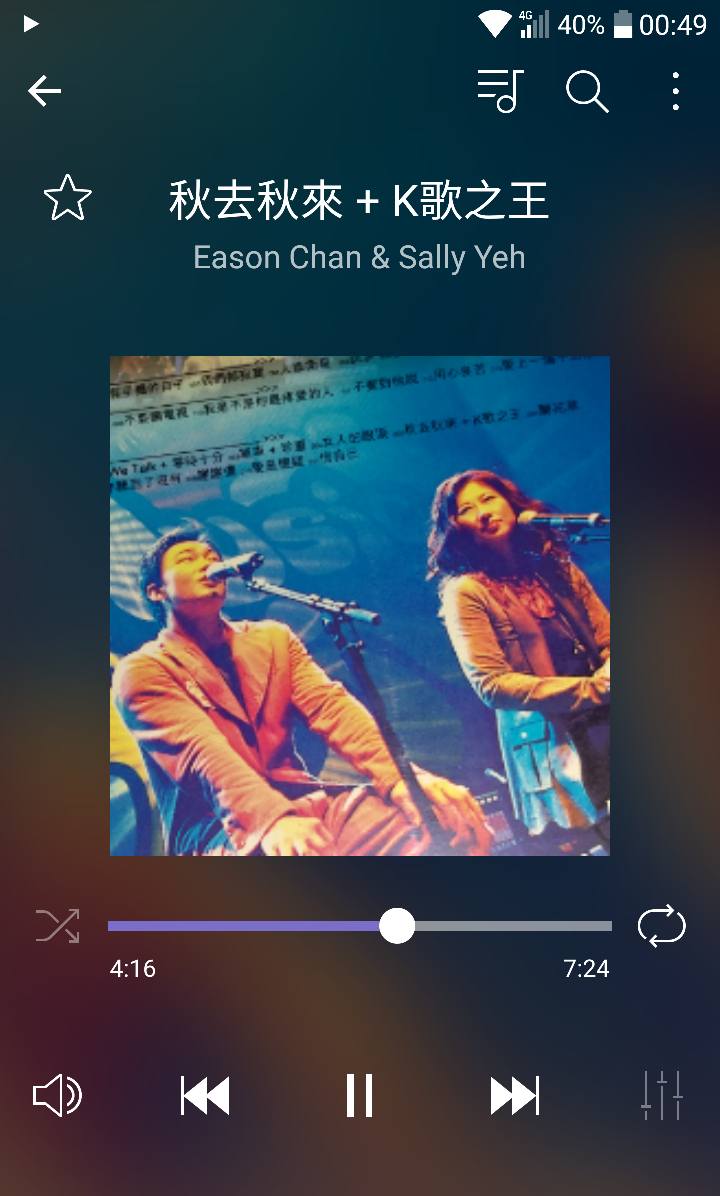This screenshot has width=720, height=1196.
Task: Tap the album cover artwork
Action: click(360, 606)
